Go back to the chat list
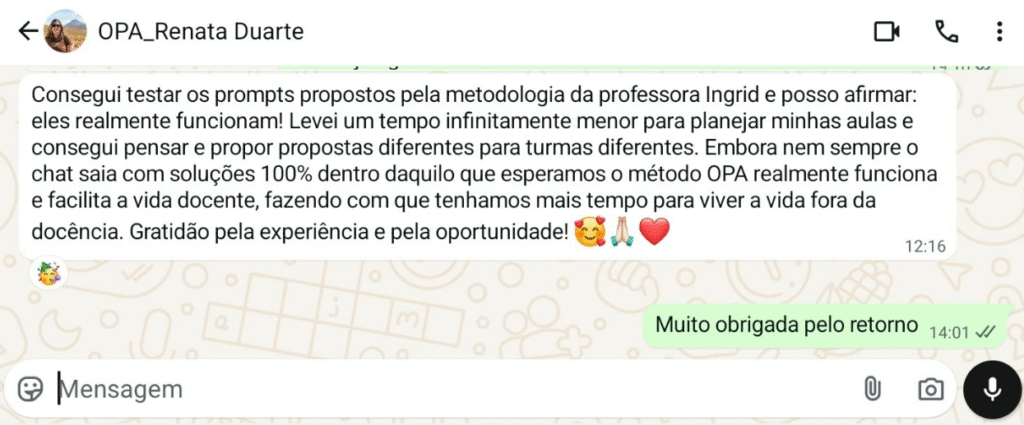The image size is (1024, 425). click(x=27, y=32)
